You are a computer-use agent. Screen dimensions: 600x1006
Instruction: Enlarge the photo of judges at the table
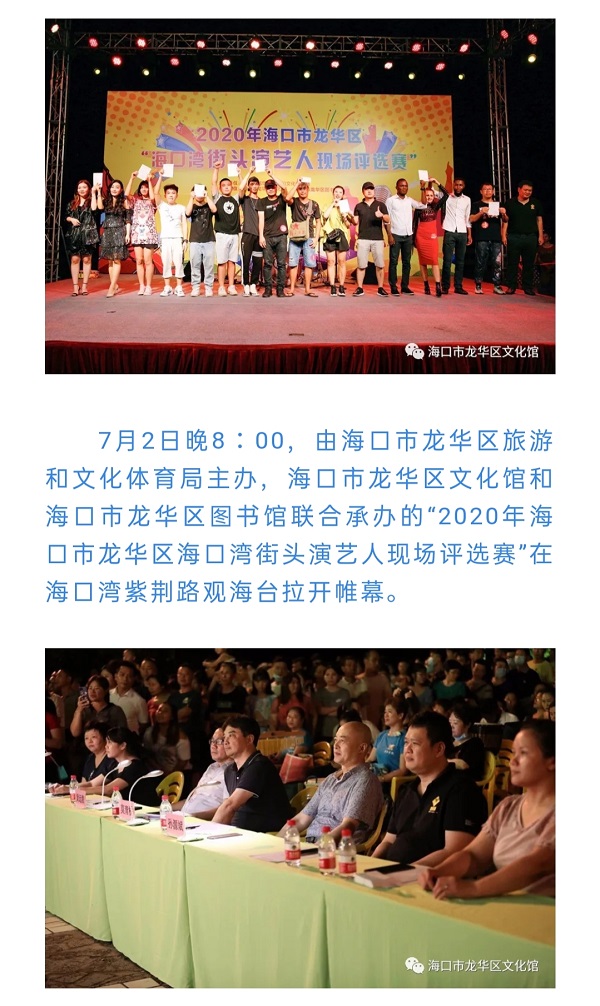pyautogui.click(x=300, y=818)
